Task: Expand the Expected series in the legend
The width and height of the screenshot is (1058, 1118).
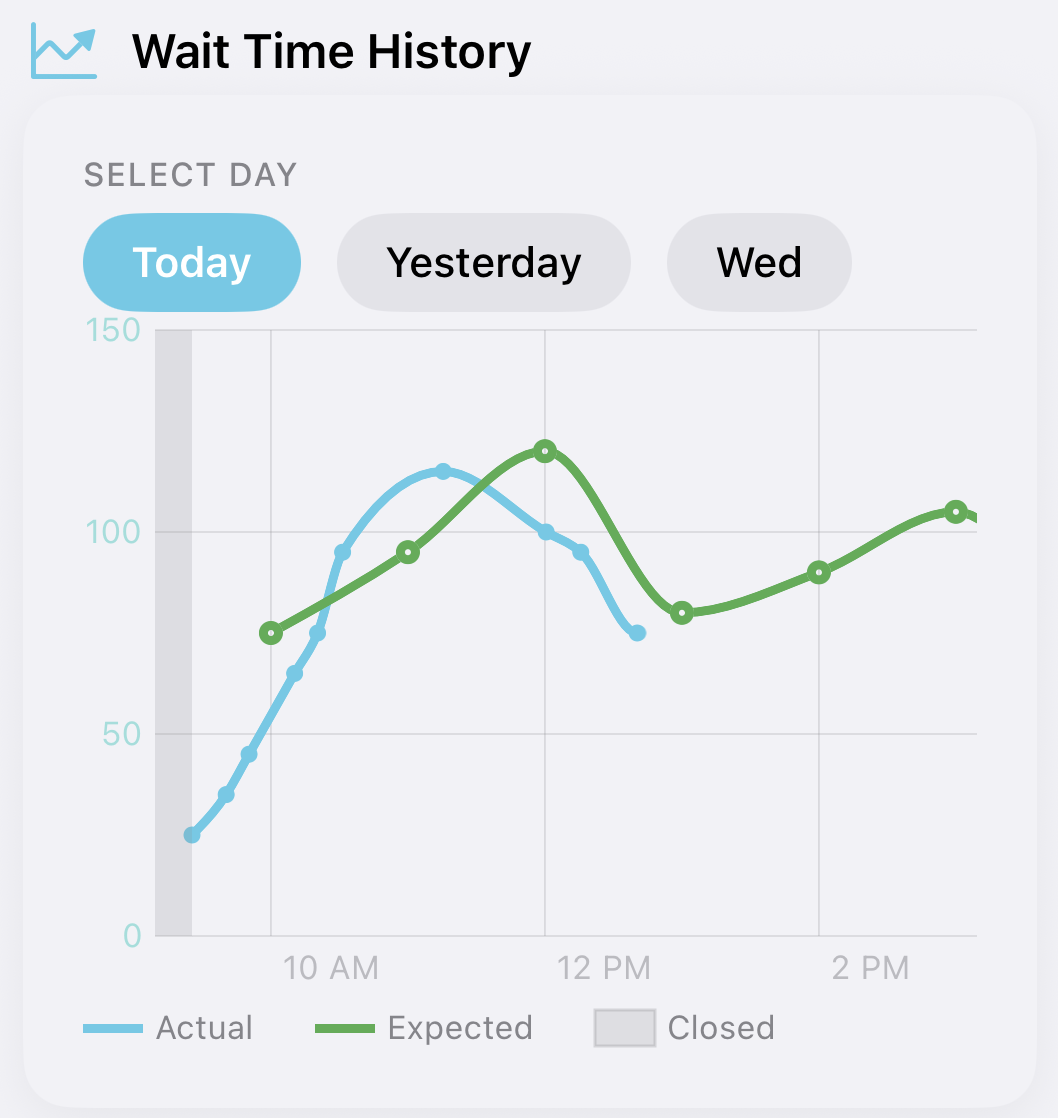Action: [x=461, y=1027]
